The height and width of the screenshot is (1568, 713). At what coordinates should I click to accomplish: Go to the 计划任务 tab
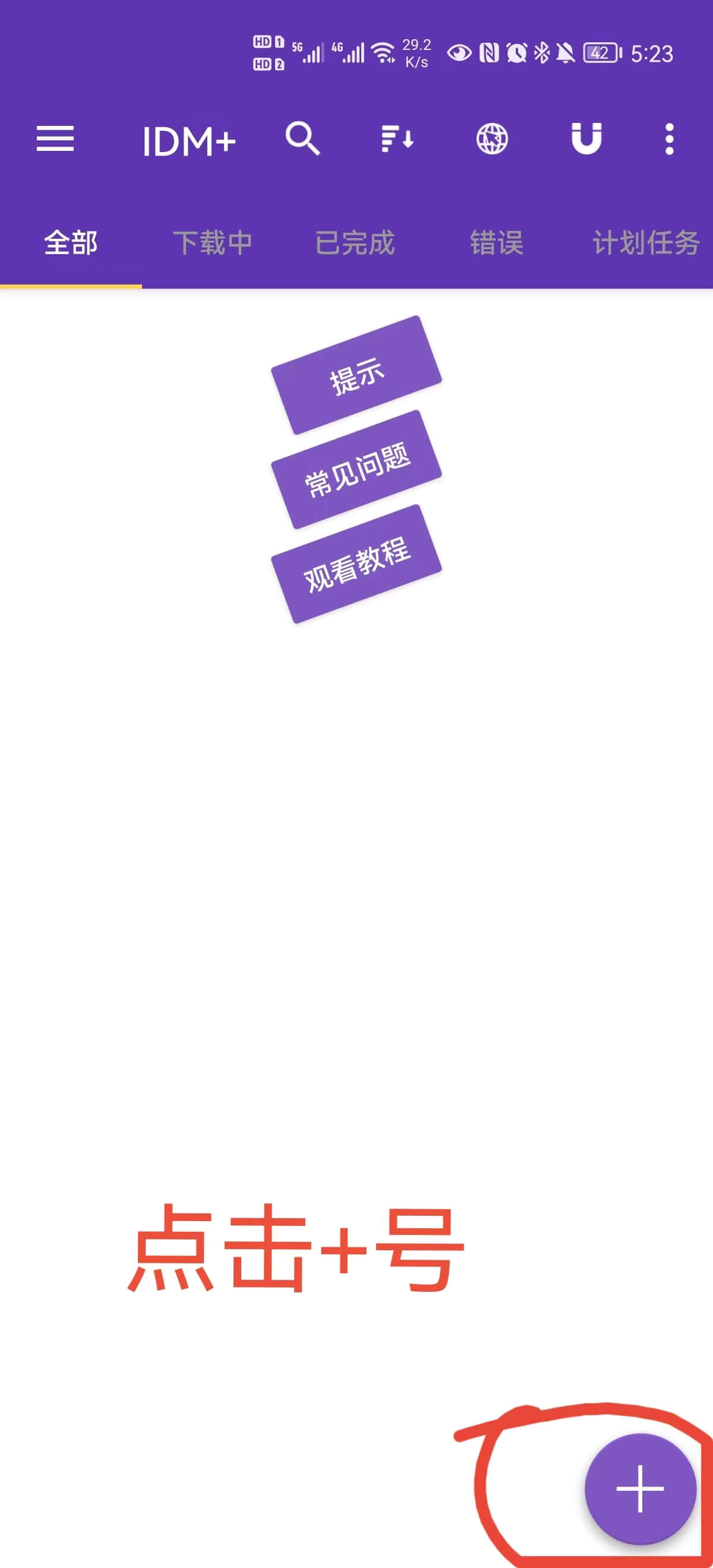coord(645,243)
